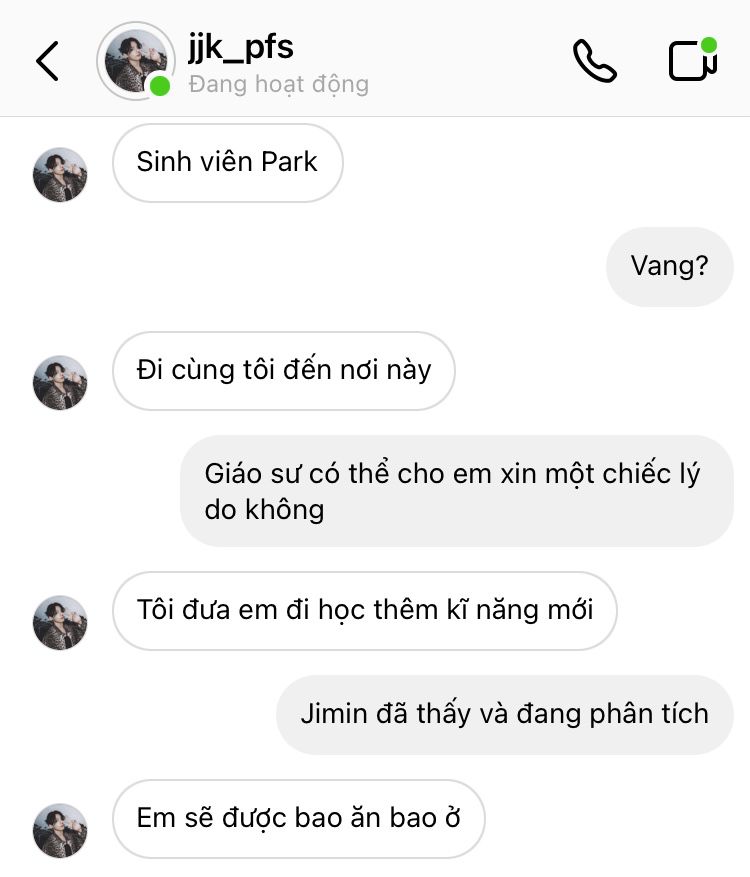Open jjk_pfs profile from the header
Screen dimensions: 750x877
click(x=241, y=49)
